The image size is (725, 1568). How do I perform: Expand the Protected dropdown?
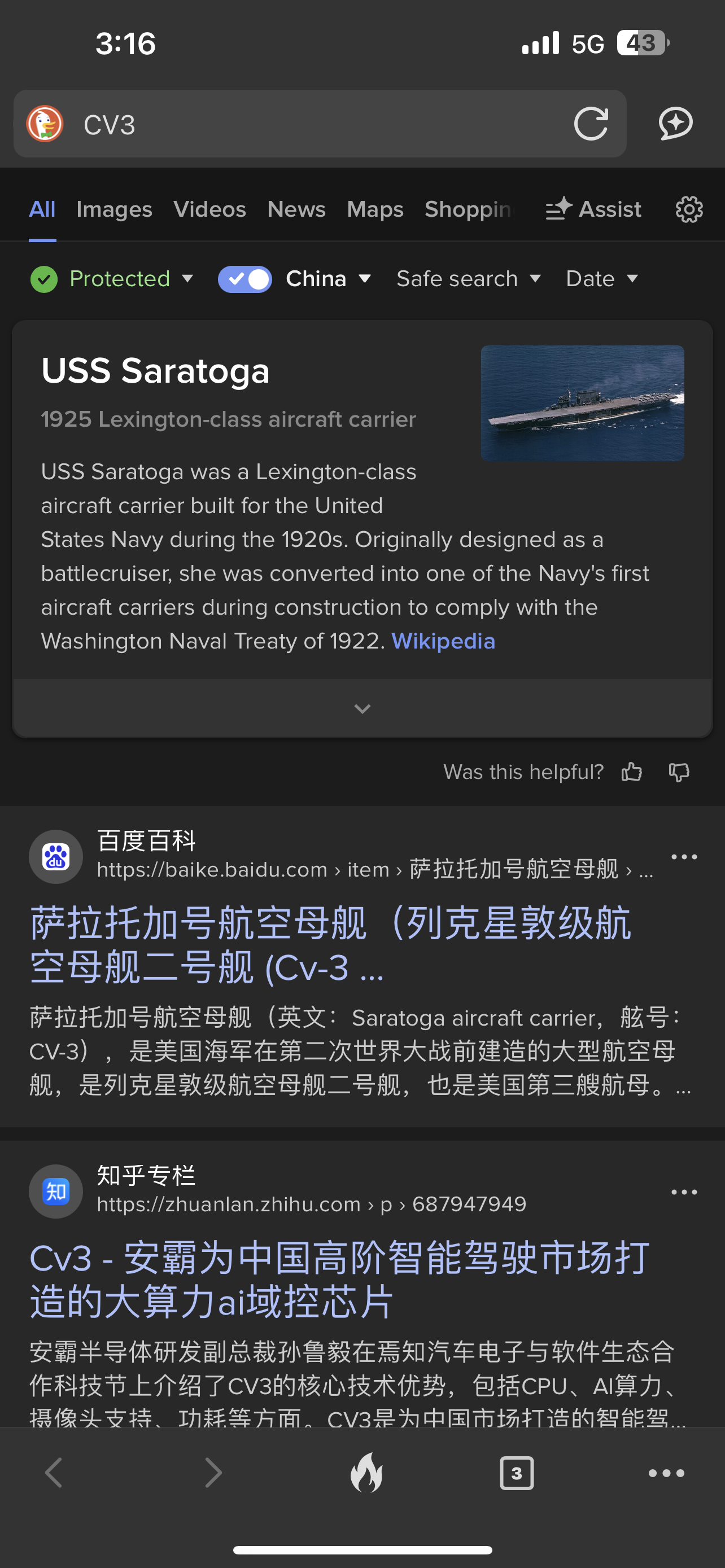pos(112,279)
